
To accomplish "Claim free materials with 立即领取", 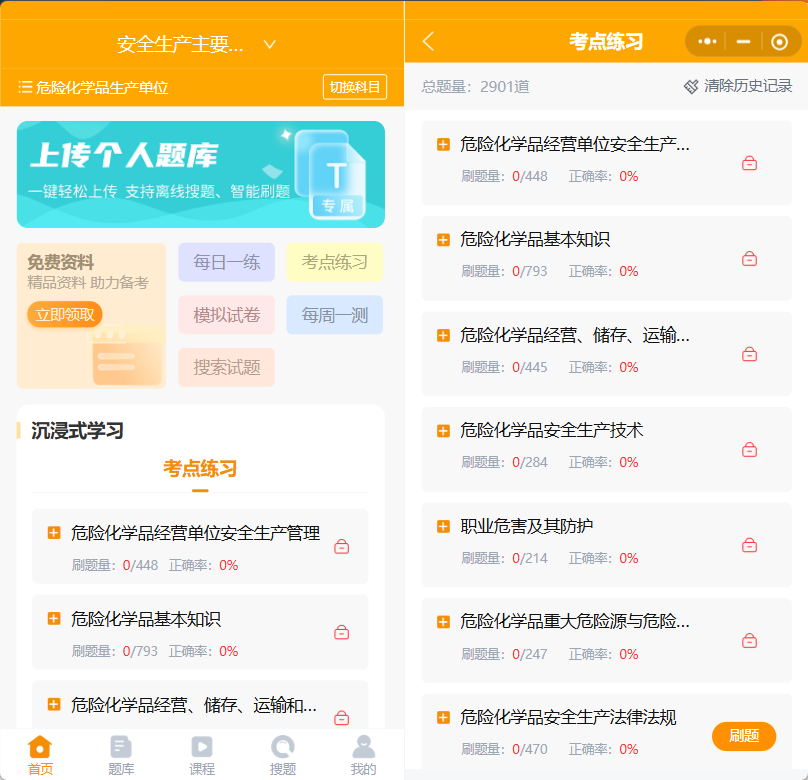I will 65,314.
